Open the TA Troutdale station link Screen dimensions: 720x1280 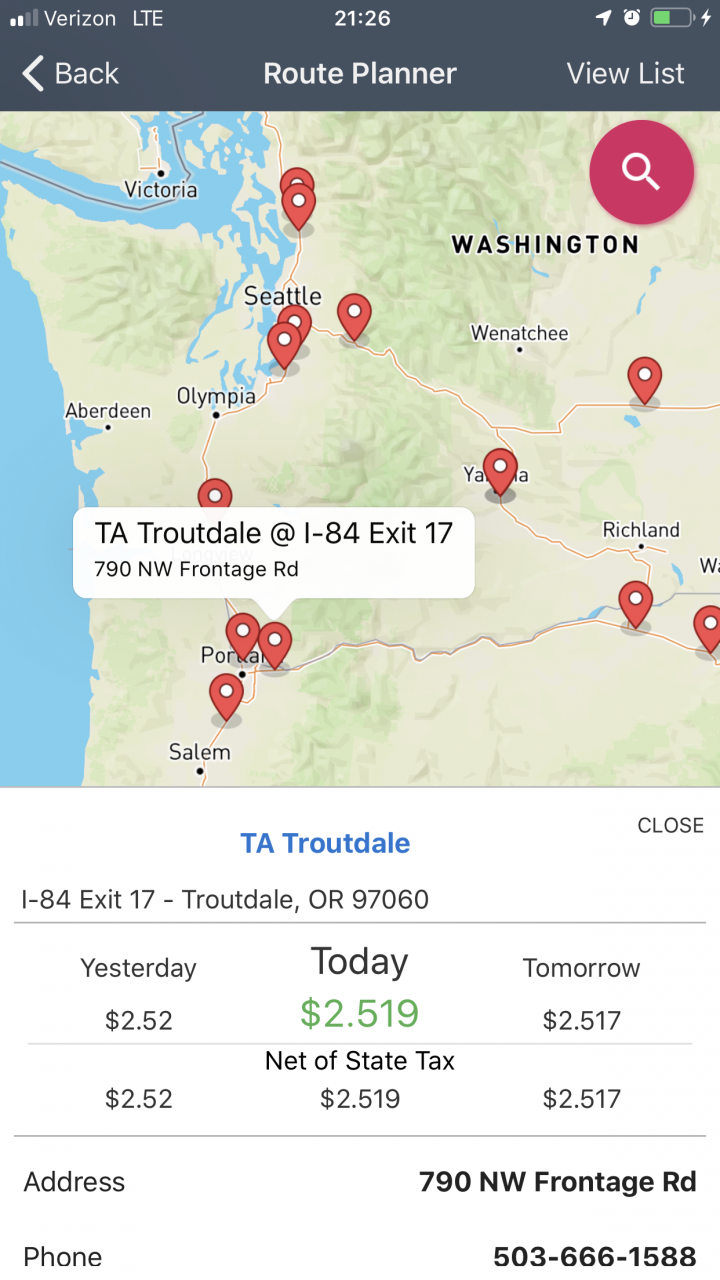[325, 843]
